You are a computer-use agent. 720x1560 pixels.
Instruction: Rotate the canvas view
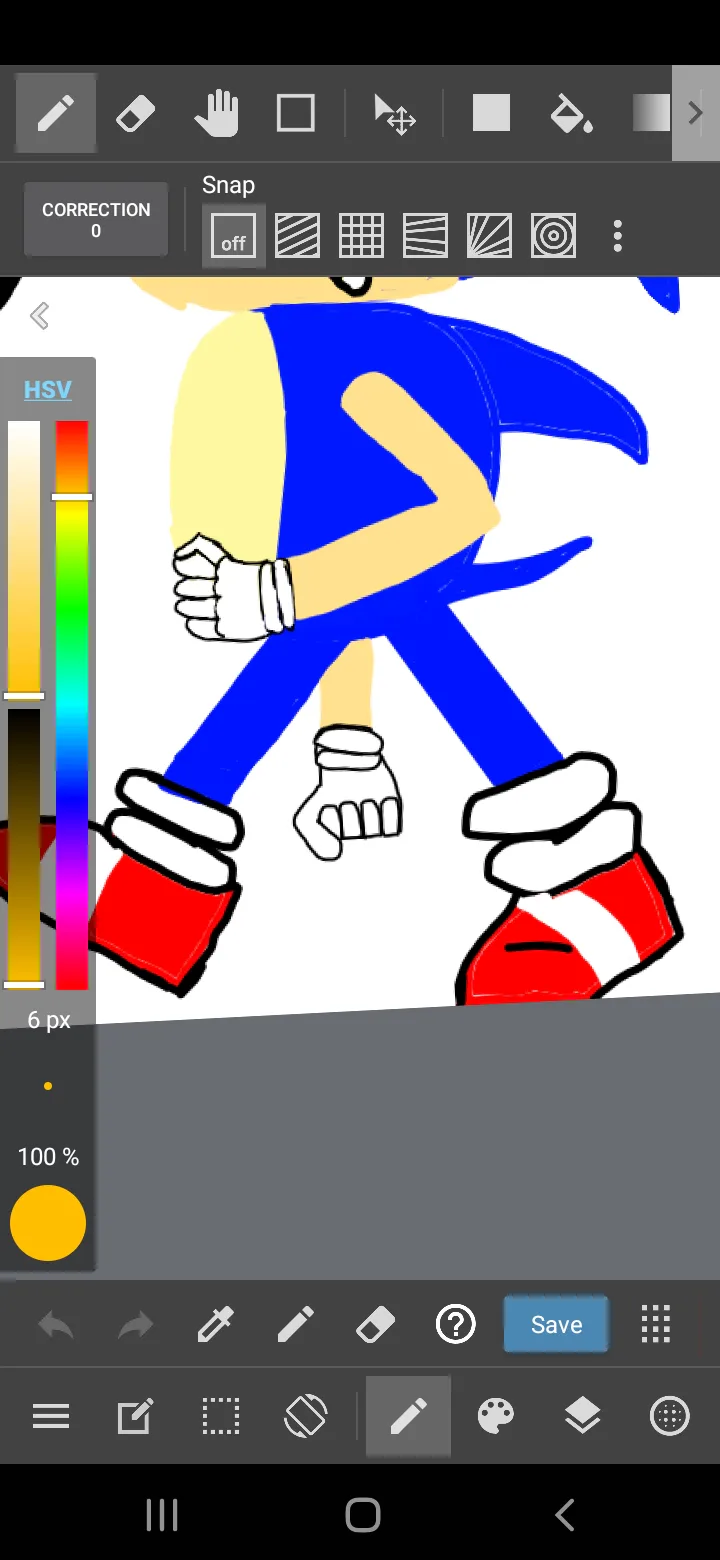point(306,1416)
